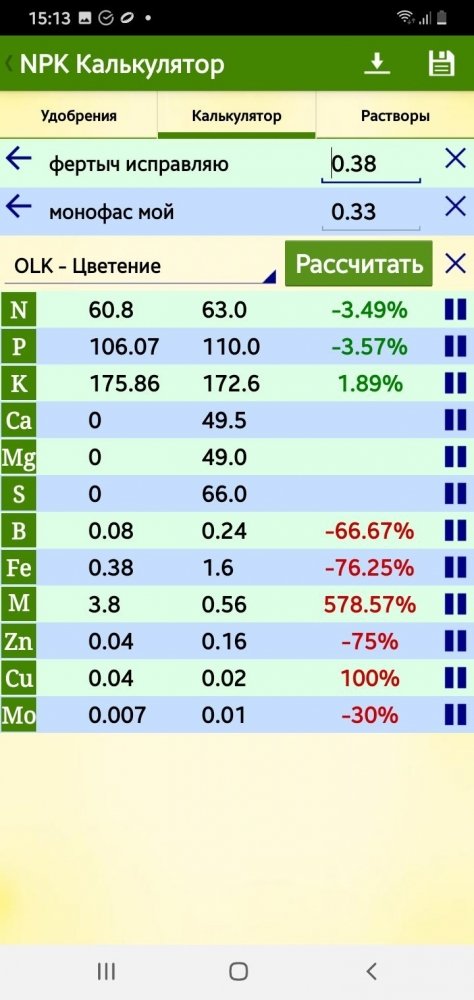474x1000 pixels.
Task: Toggle the pause icon on the N row
Action: coord(455,310)
